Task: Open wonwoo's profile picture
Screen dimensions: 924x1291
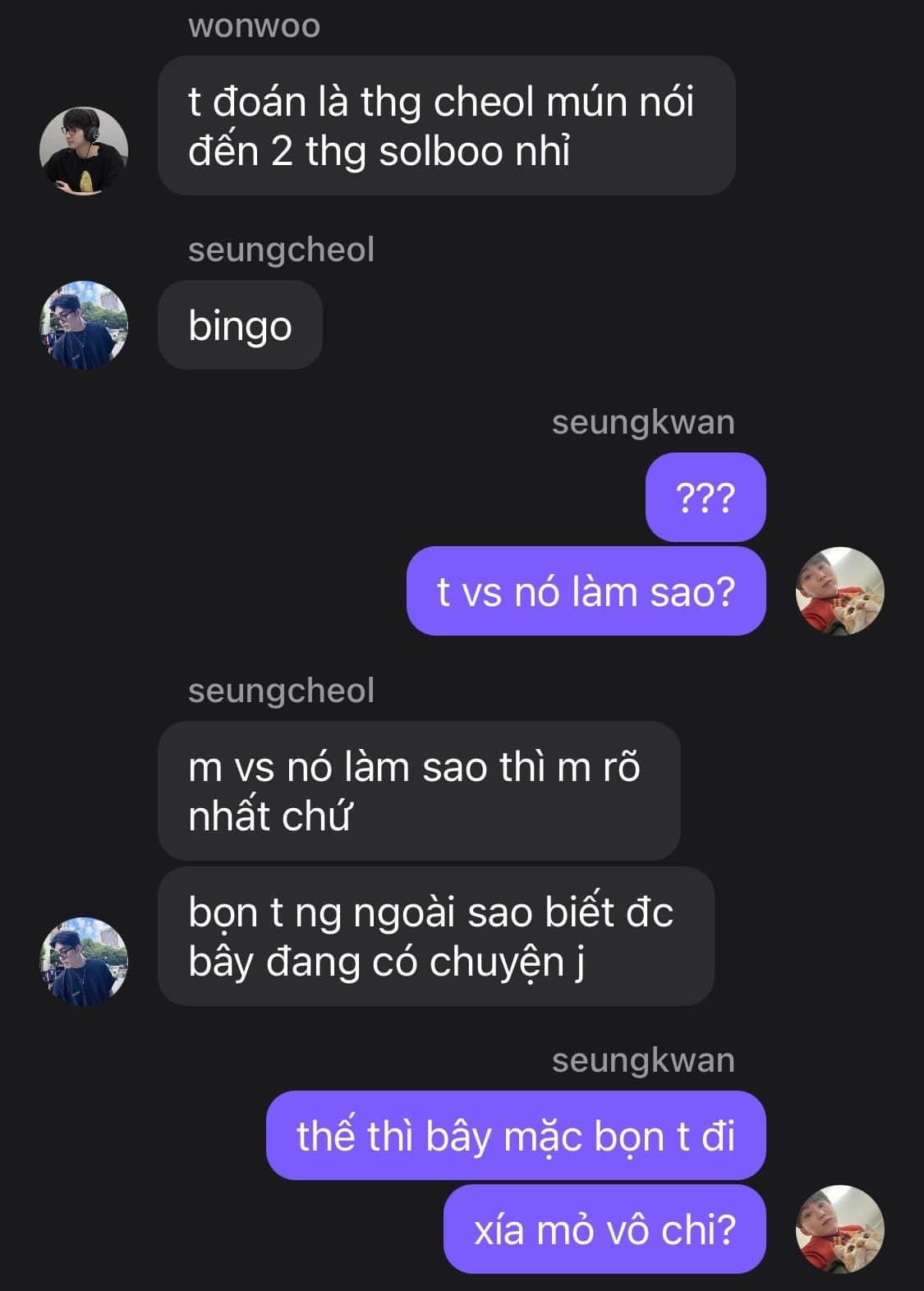Action: pyautogui.click(x=84, y=150)
